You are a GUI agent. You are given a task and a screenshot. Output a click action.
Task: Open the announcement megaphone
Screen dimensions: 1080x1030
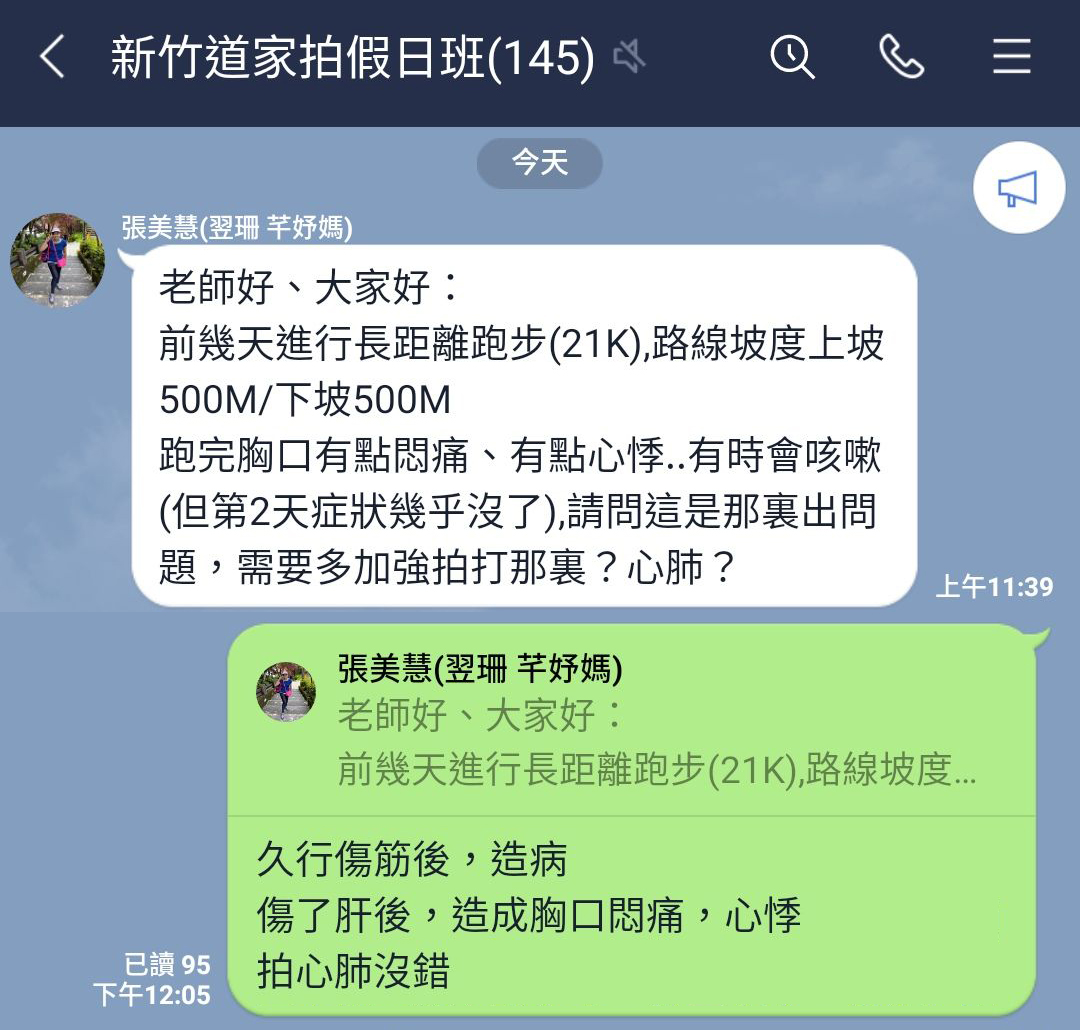tap(1018, 188)
